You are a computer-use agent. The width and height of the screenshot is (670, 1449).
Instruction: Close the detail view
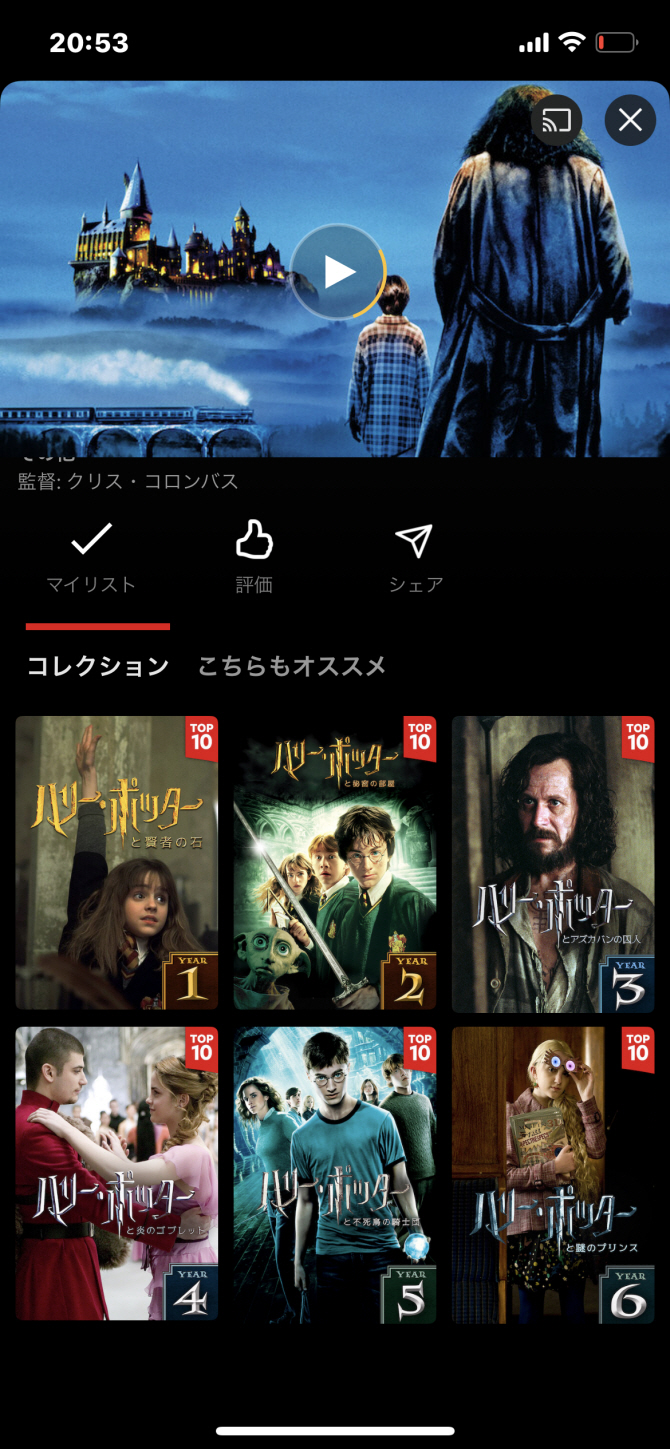point(630,121)
